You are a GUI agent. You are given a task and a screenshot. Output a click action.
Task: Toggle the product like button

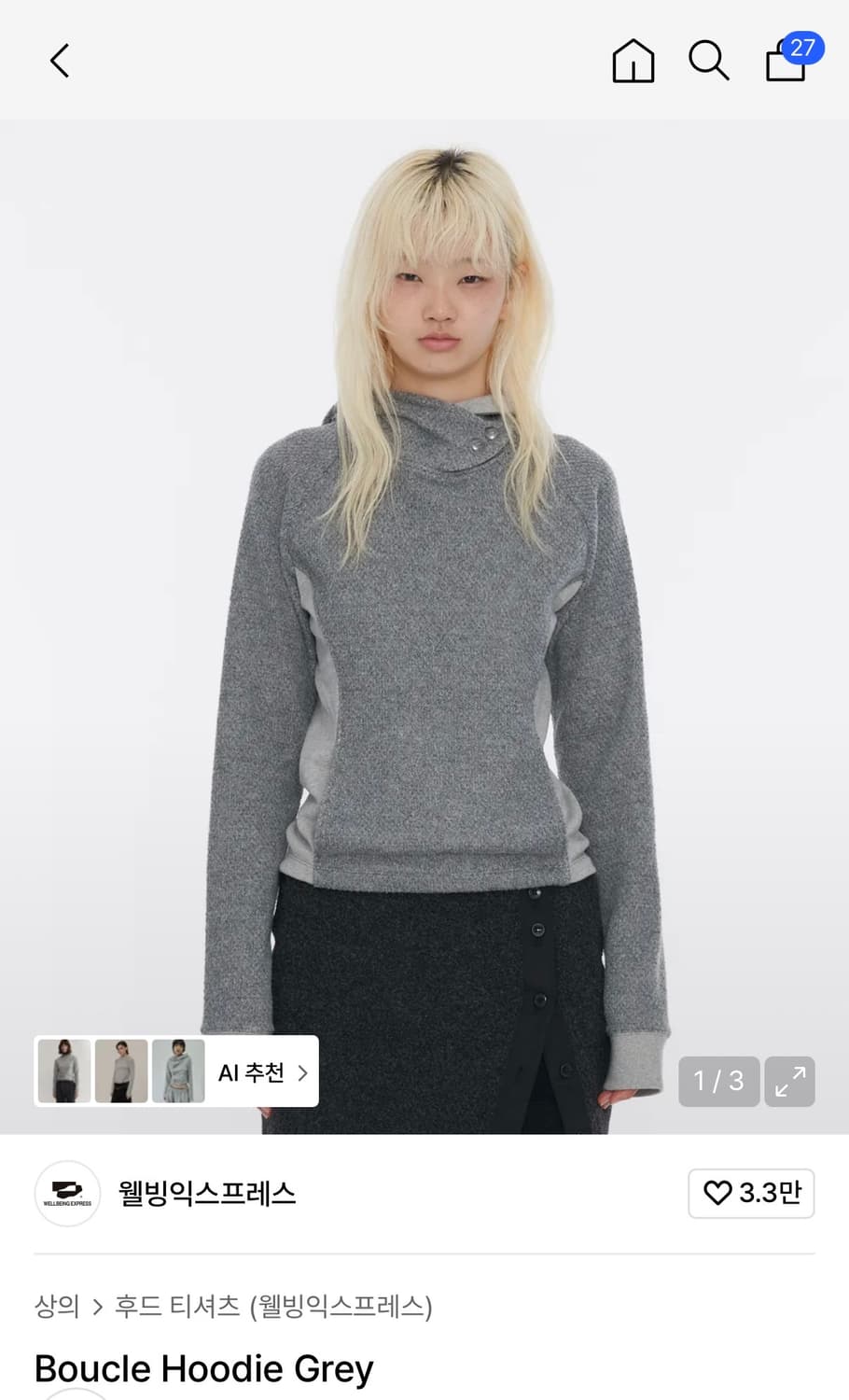coord(751,1194)
